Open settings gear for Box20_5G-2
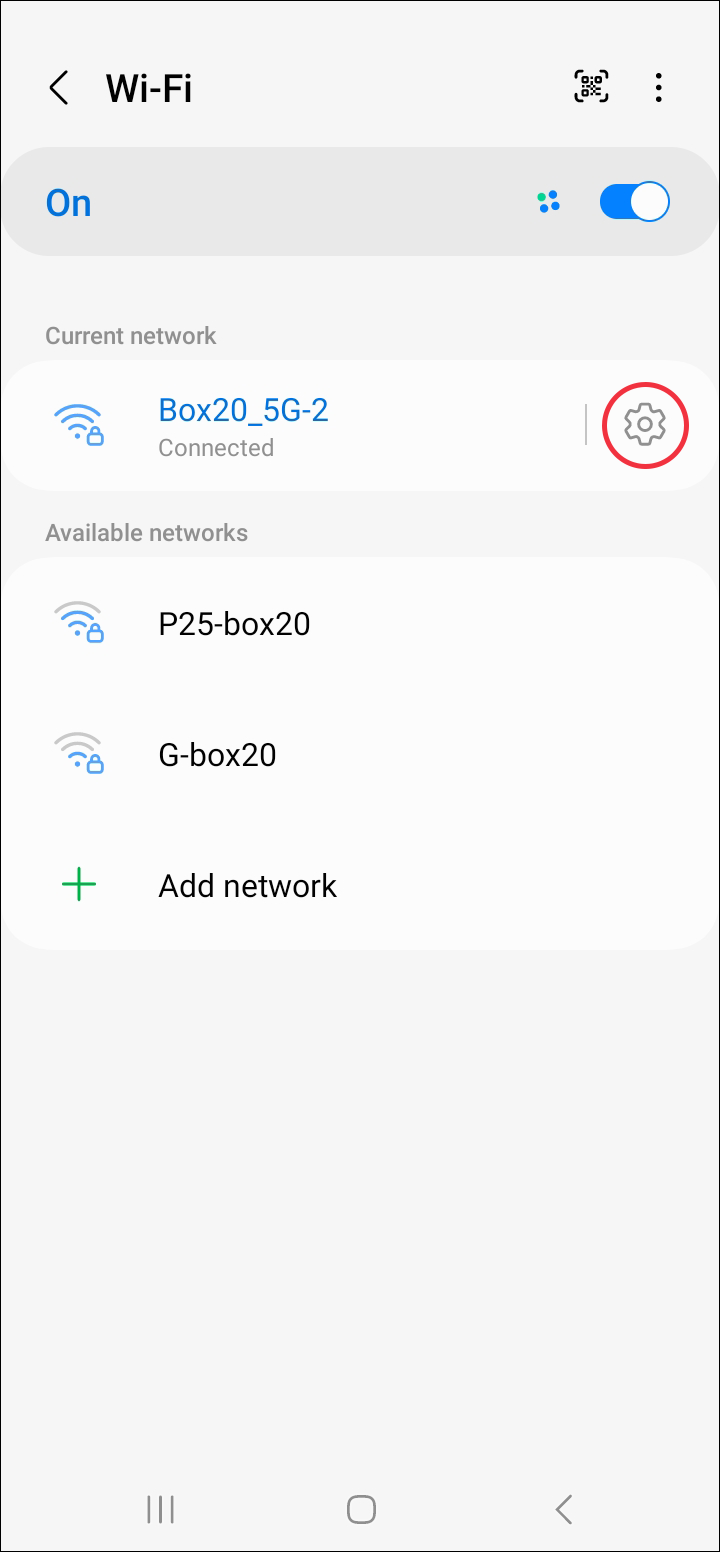720x1552 pixels. [x=645, y=425]
